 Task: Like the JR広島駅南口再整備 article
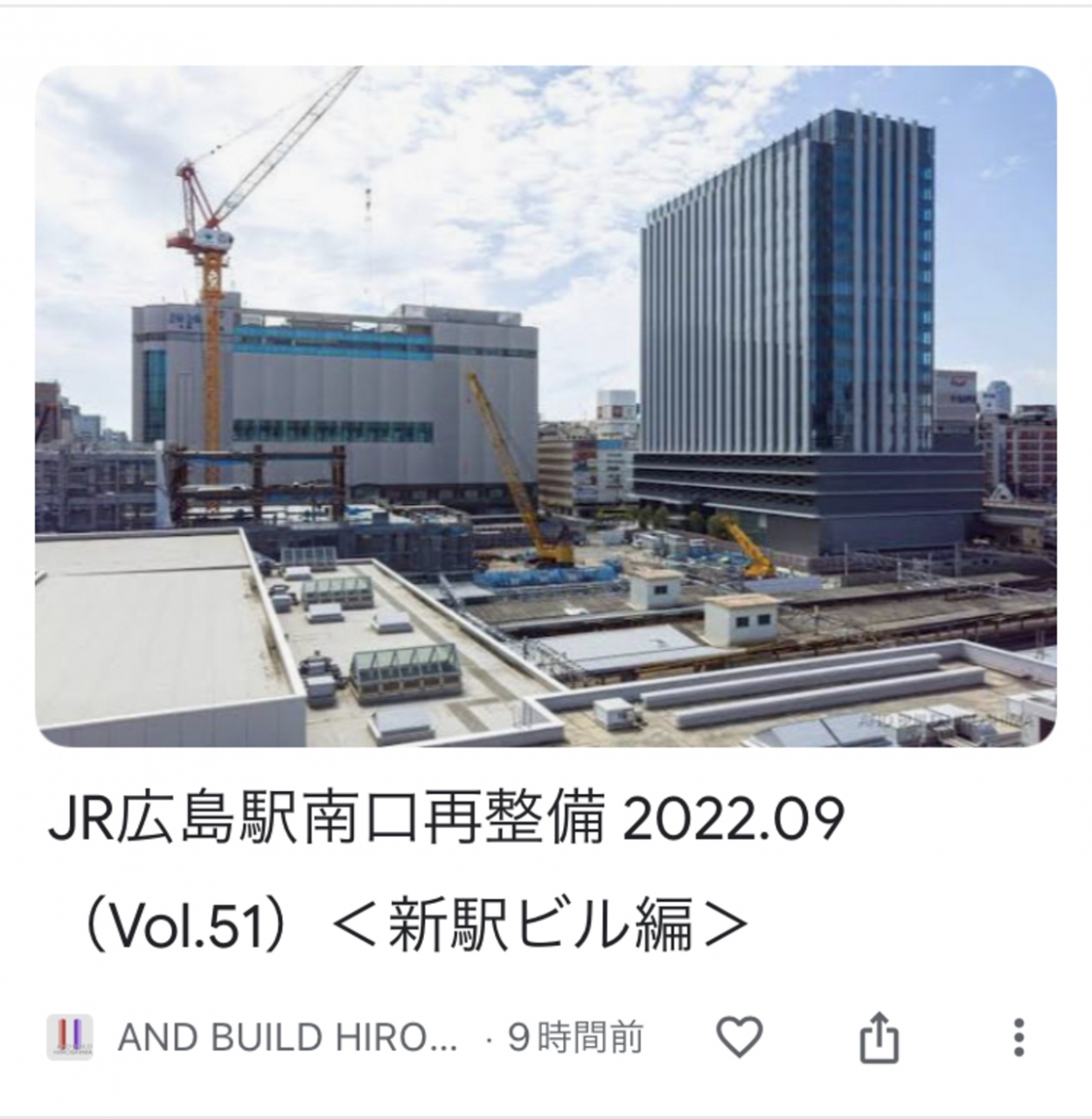point(740,1038)
